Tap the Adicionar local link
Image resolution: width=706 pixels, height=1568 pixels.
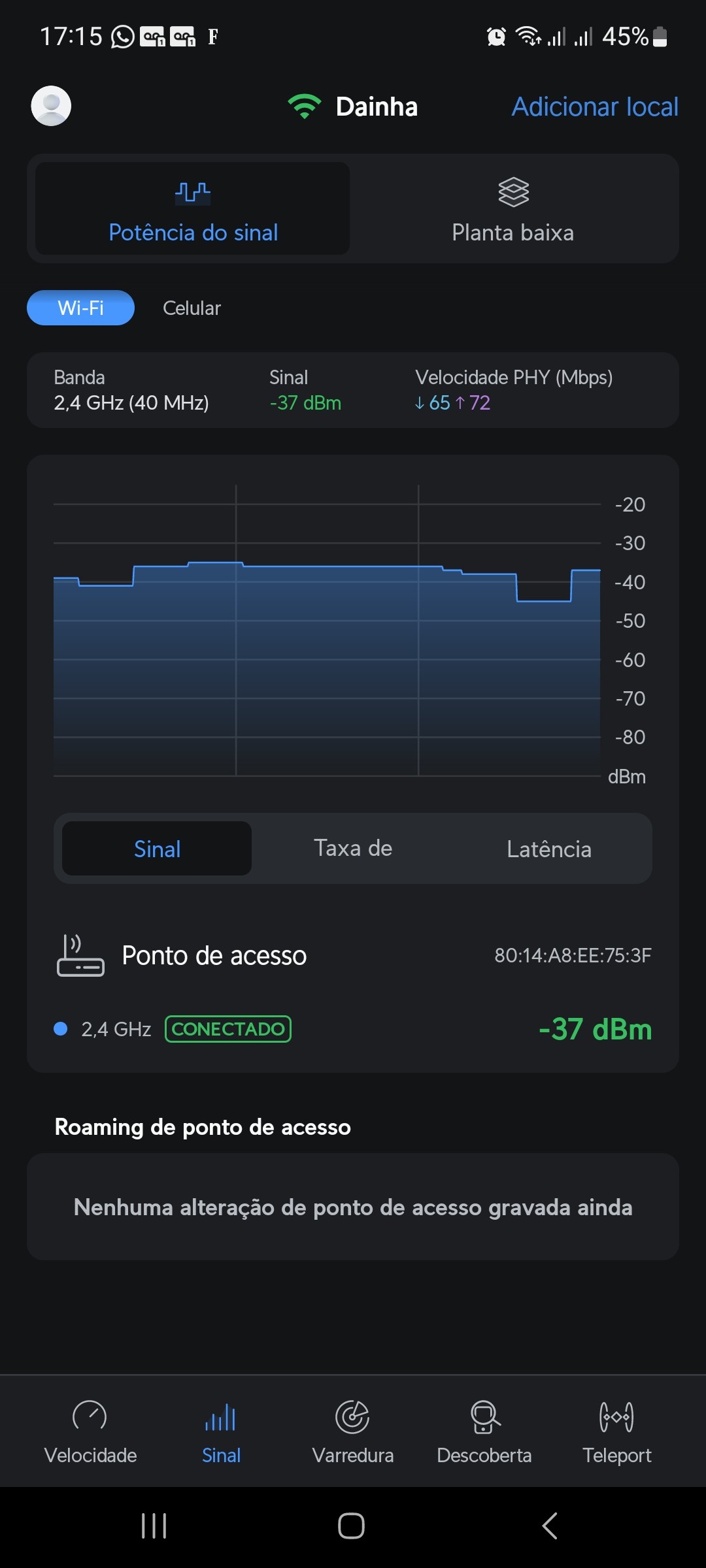coord(594,106)
